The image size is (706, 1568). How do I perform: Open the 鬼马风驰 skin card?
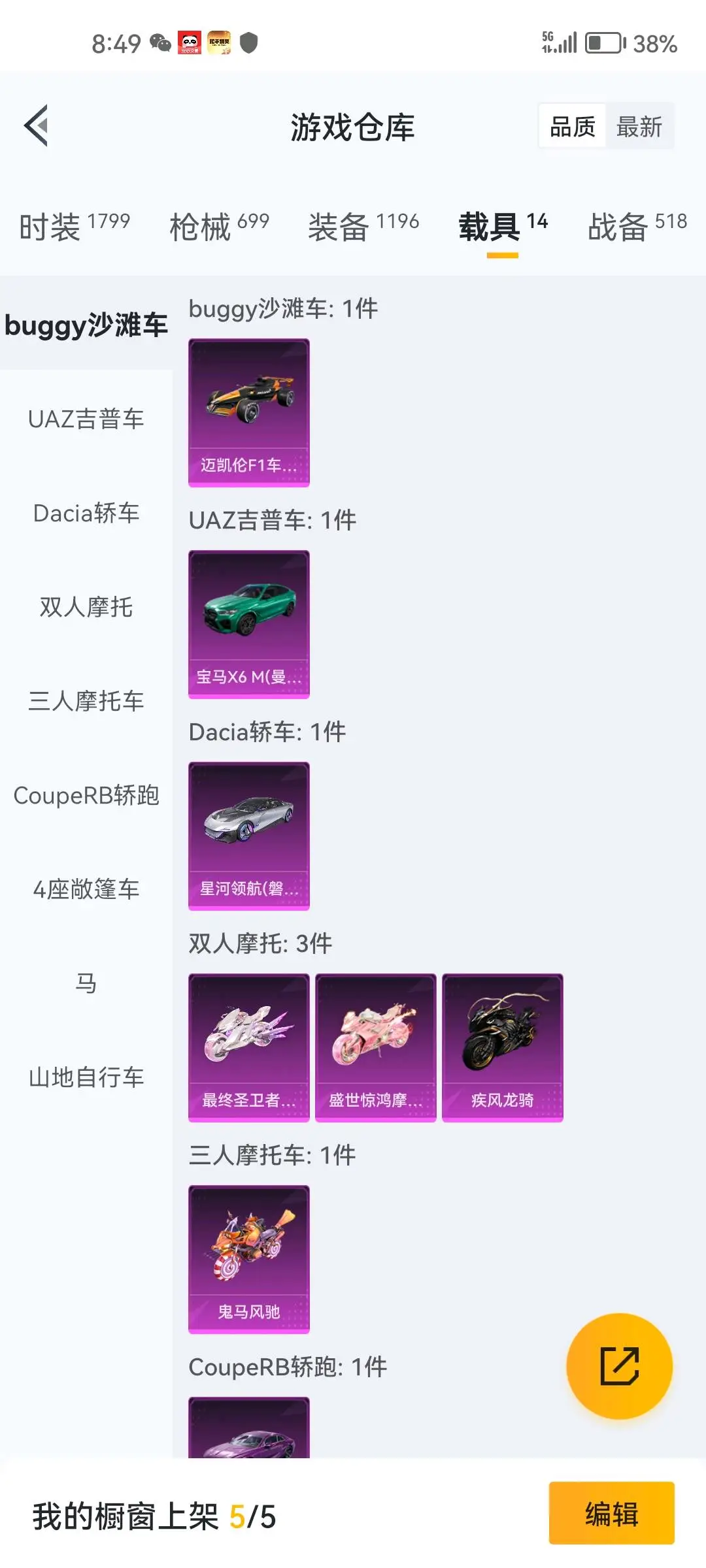pyautogui.click(x=249, y=1259)
